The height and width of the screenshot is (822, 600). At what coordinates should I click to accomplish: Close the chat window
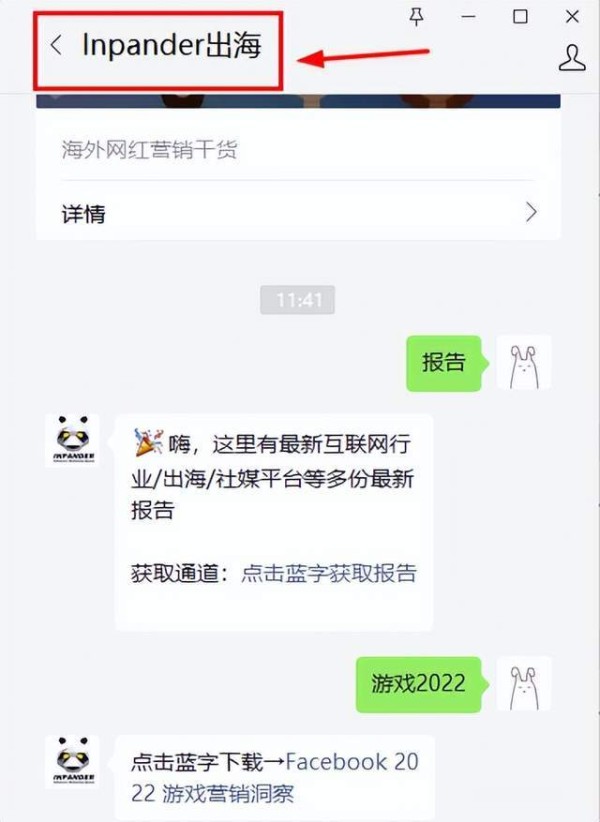coord(572,16)
